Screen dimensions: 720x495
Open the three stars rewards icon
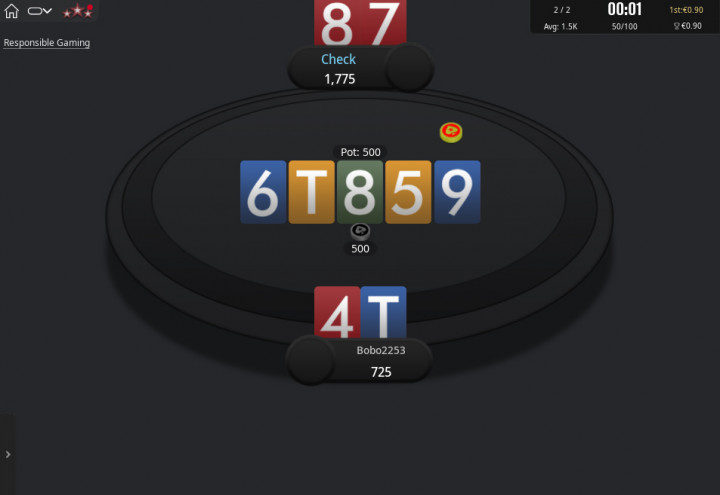click(78, 11)
